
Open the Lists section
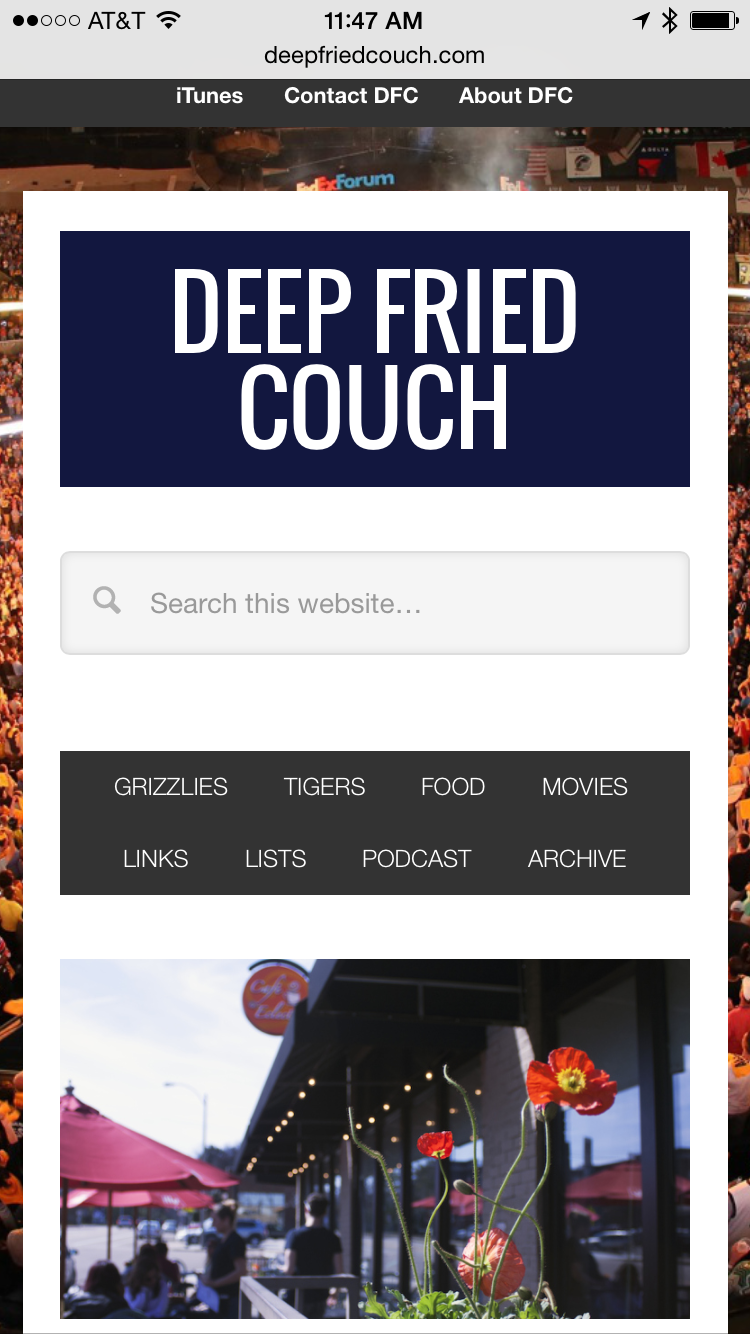point(276,859)
